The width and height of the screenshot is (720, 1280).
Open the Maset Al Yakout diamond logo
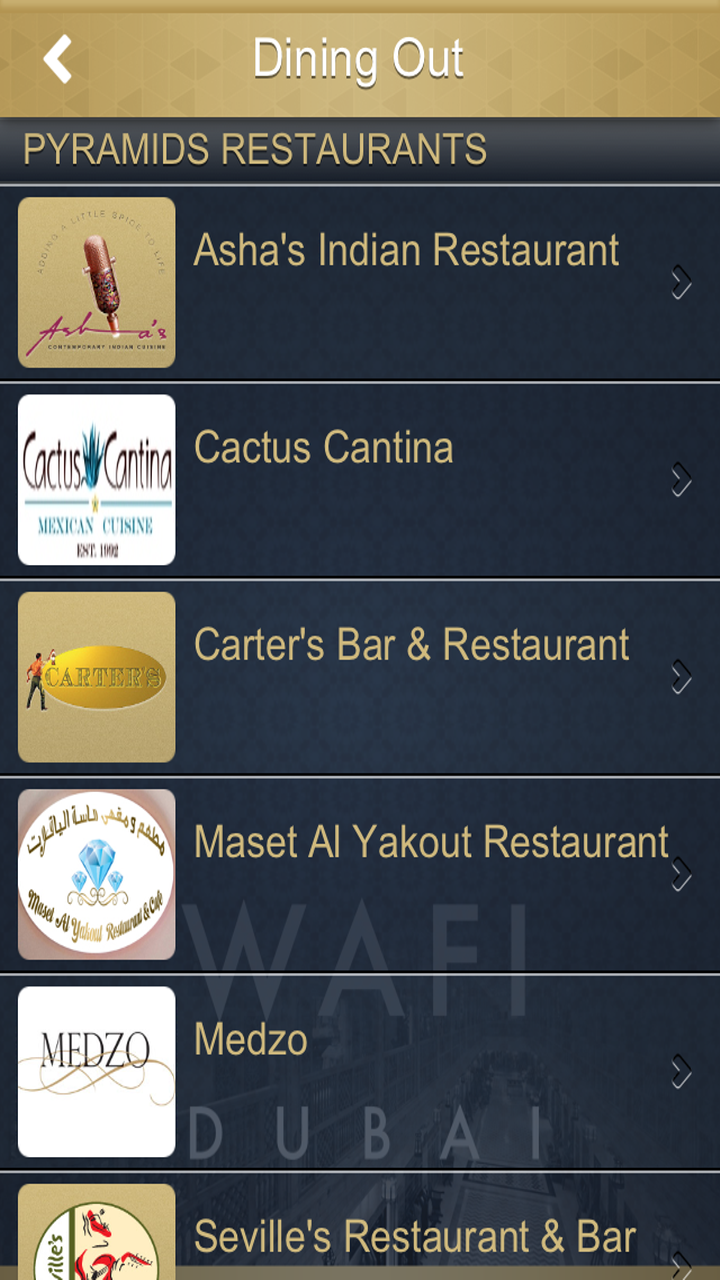(96, 873)
